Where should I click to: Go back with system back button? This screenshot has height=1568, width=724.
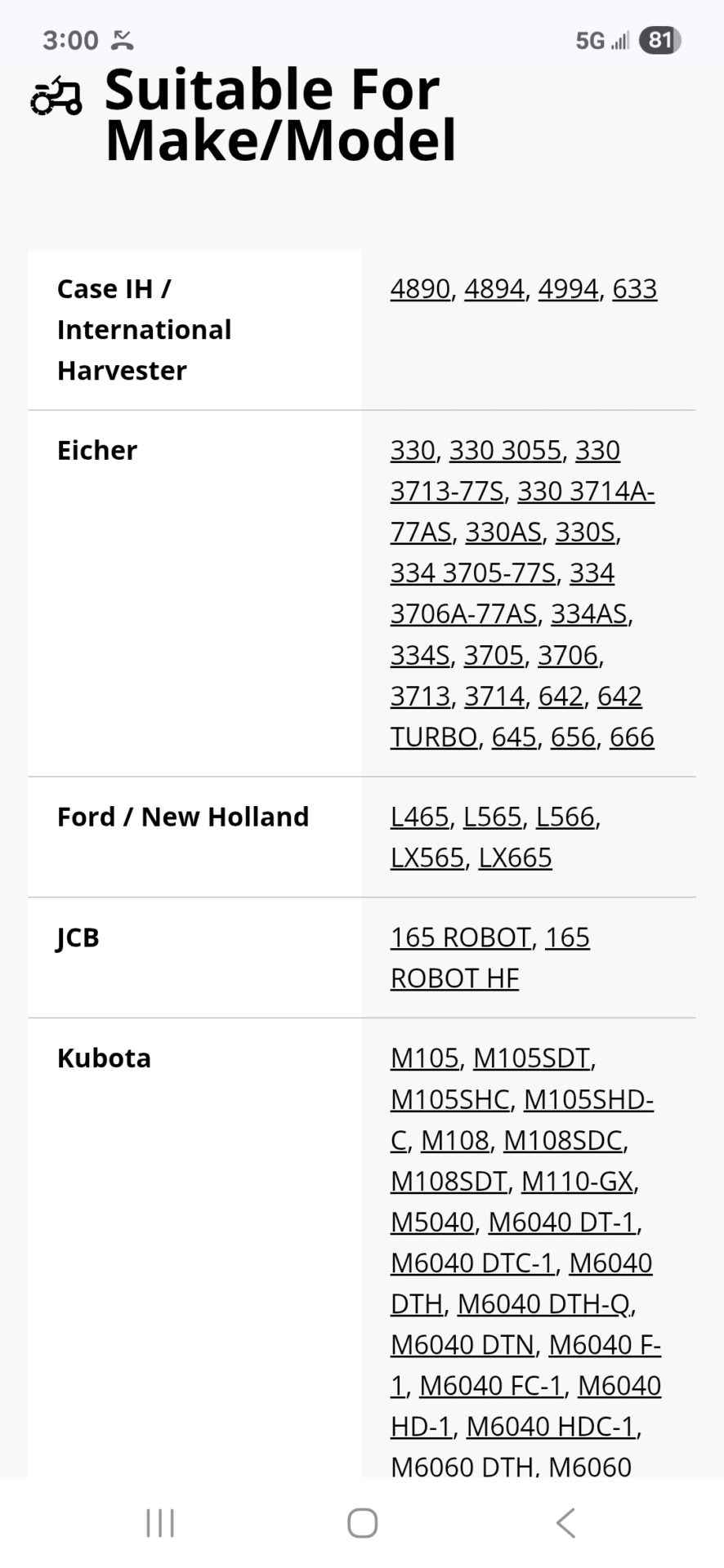click(x=565, y=1523)
